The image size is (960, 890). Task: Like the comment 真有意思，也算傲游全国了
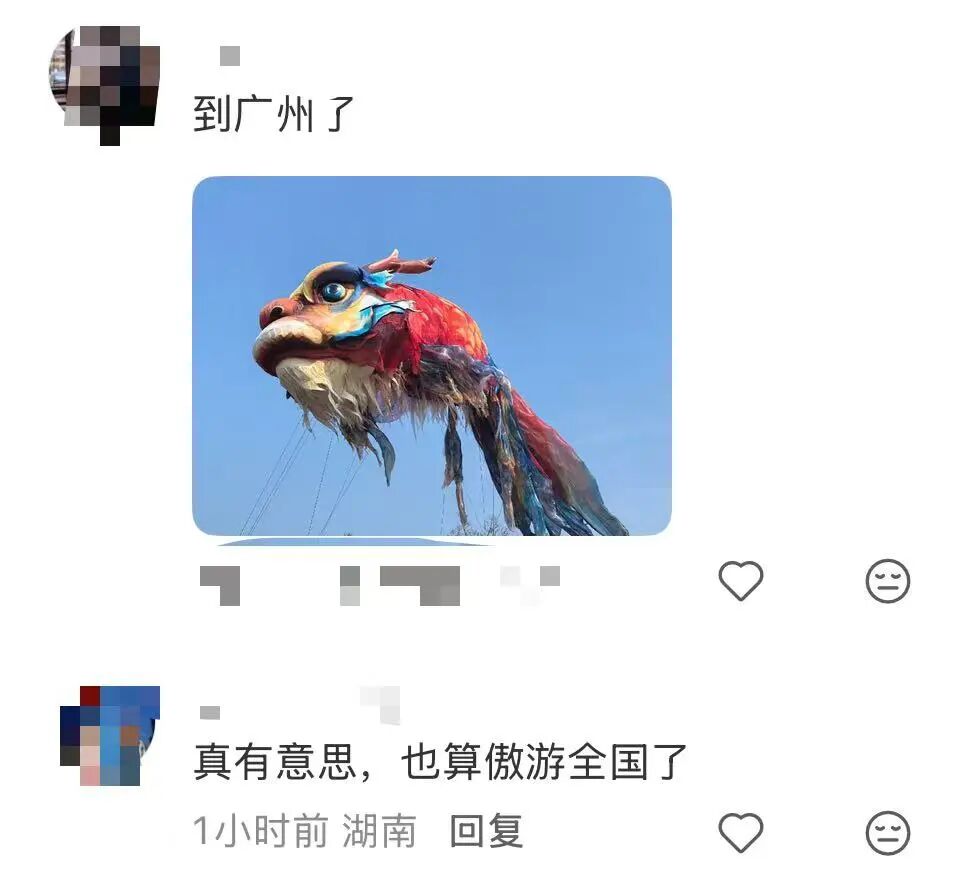(x=741, y=832)
